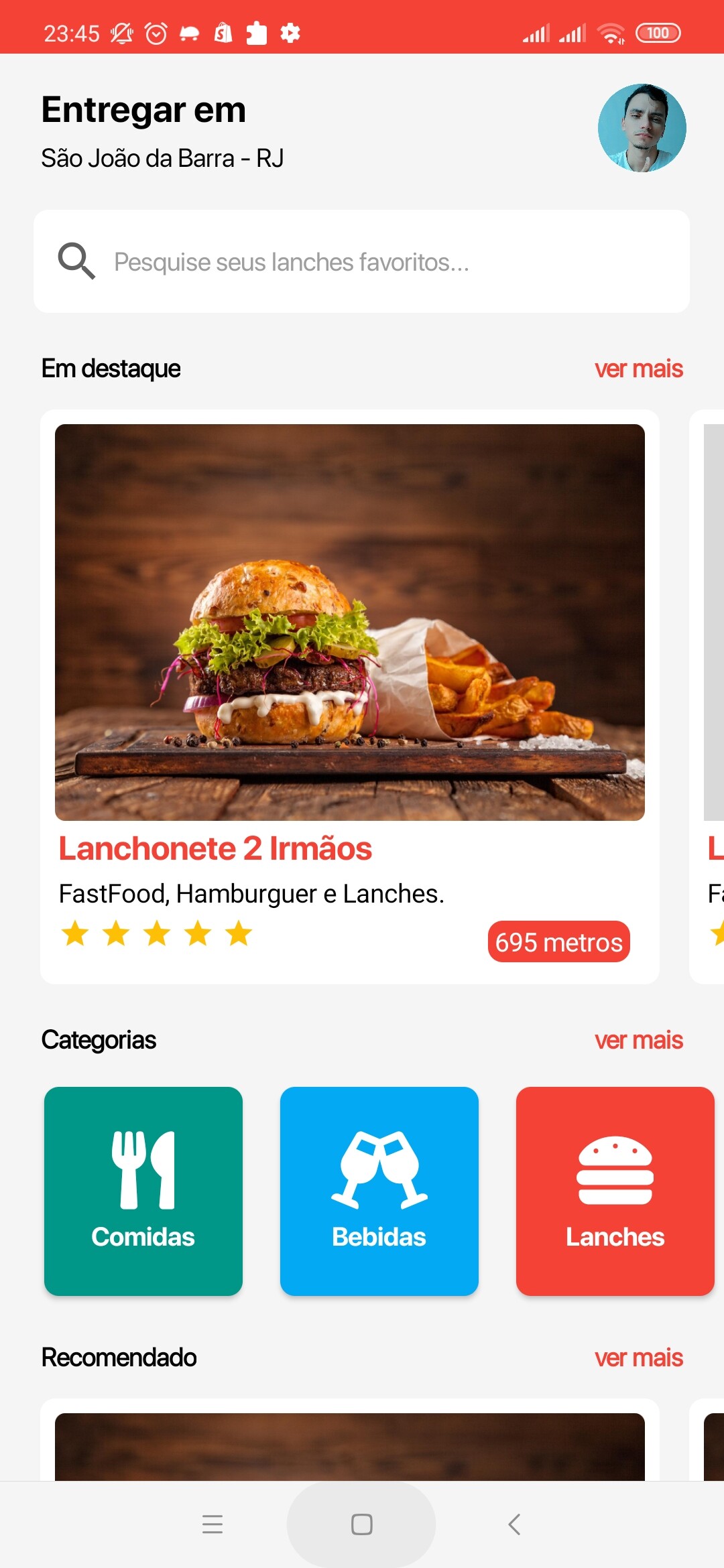See more featured items in Em destaque
The height and width of the screenshot is (1568, 724).
point(638,369)
